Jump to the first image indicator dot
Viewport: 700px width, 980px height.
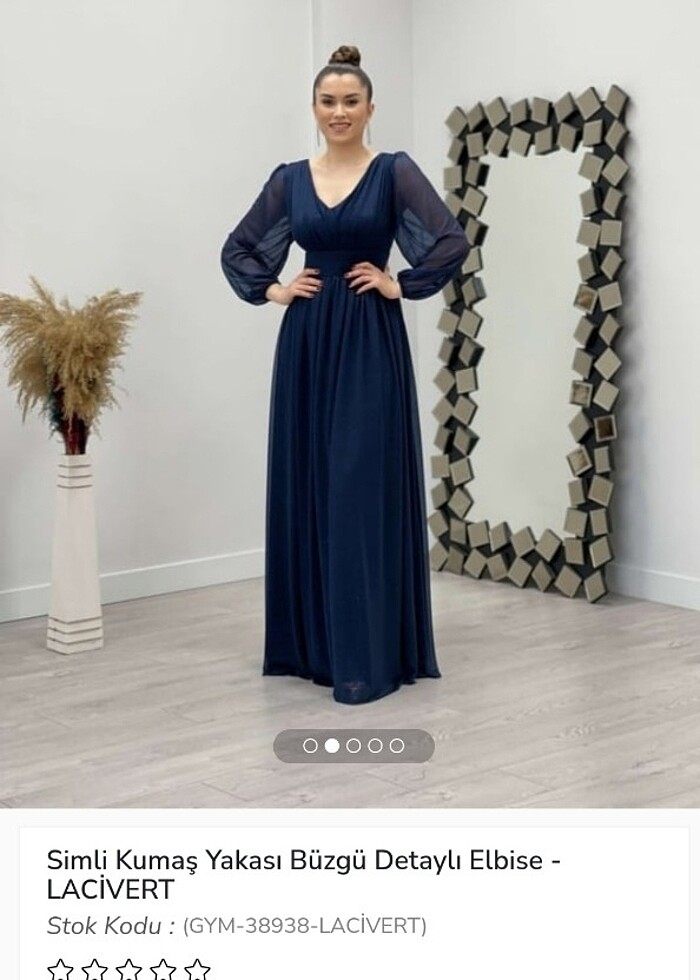(x=310, y=745)
